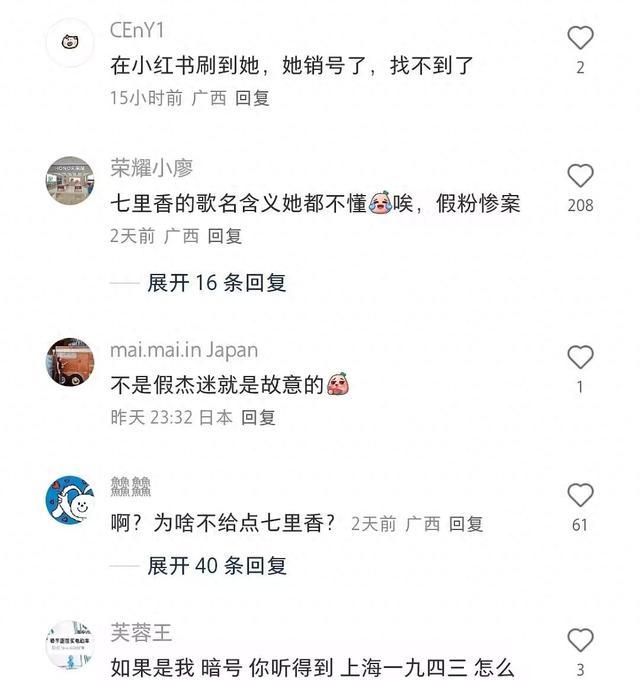This screenshot has width=640, height=680.
Task: Open mai.mai.in Japan's profile avatar
Action: pyautogui.click(x=70, y=362)
